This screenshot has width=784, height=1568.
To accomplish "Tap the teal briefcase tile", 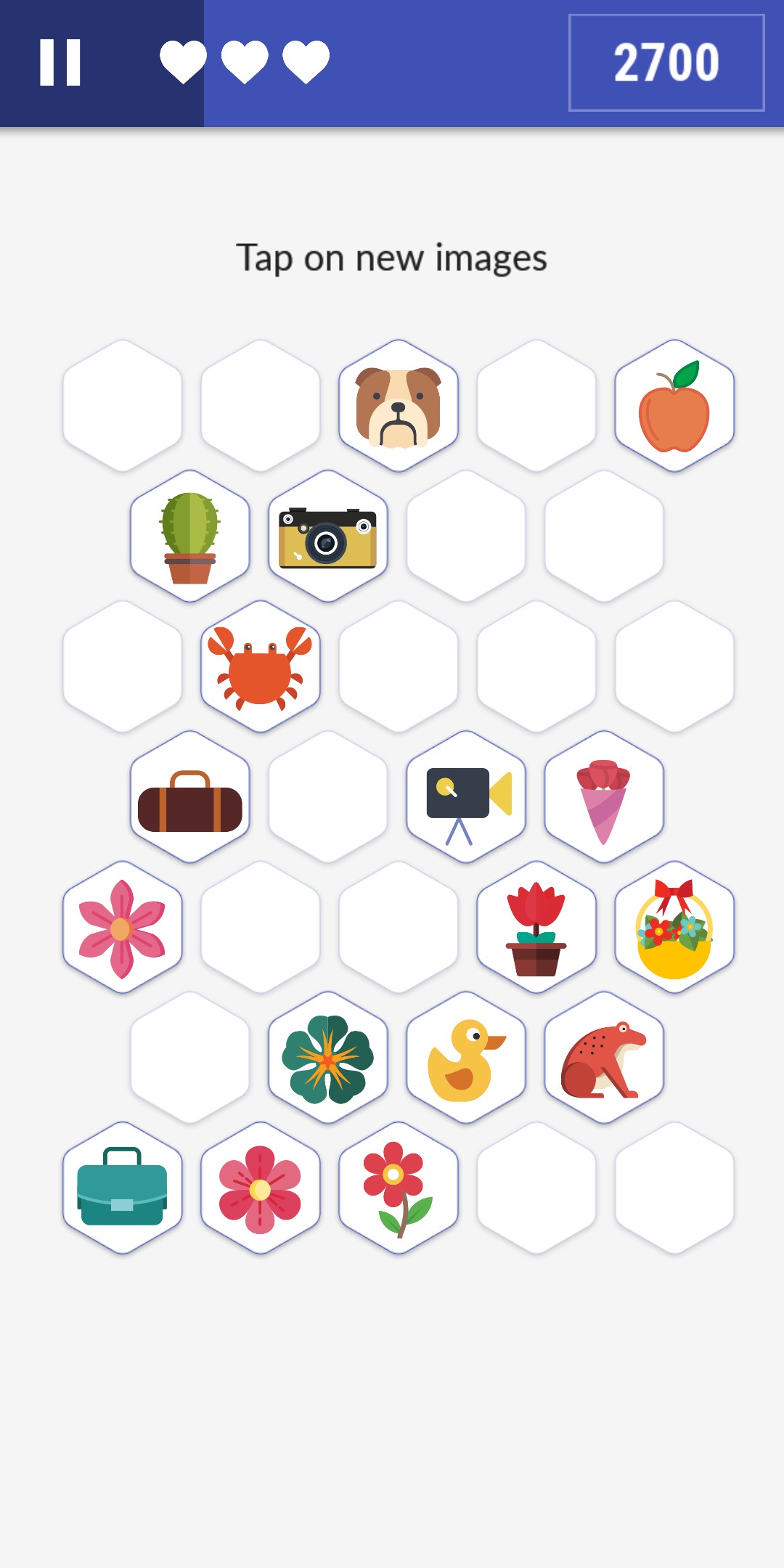I will (122, 1188).
